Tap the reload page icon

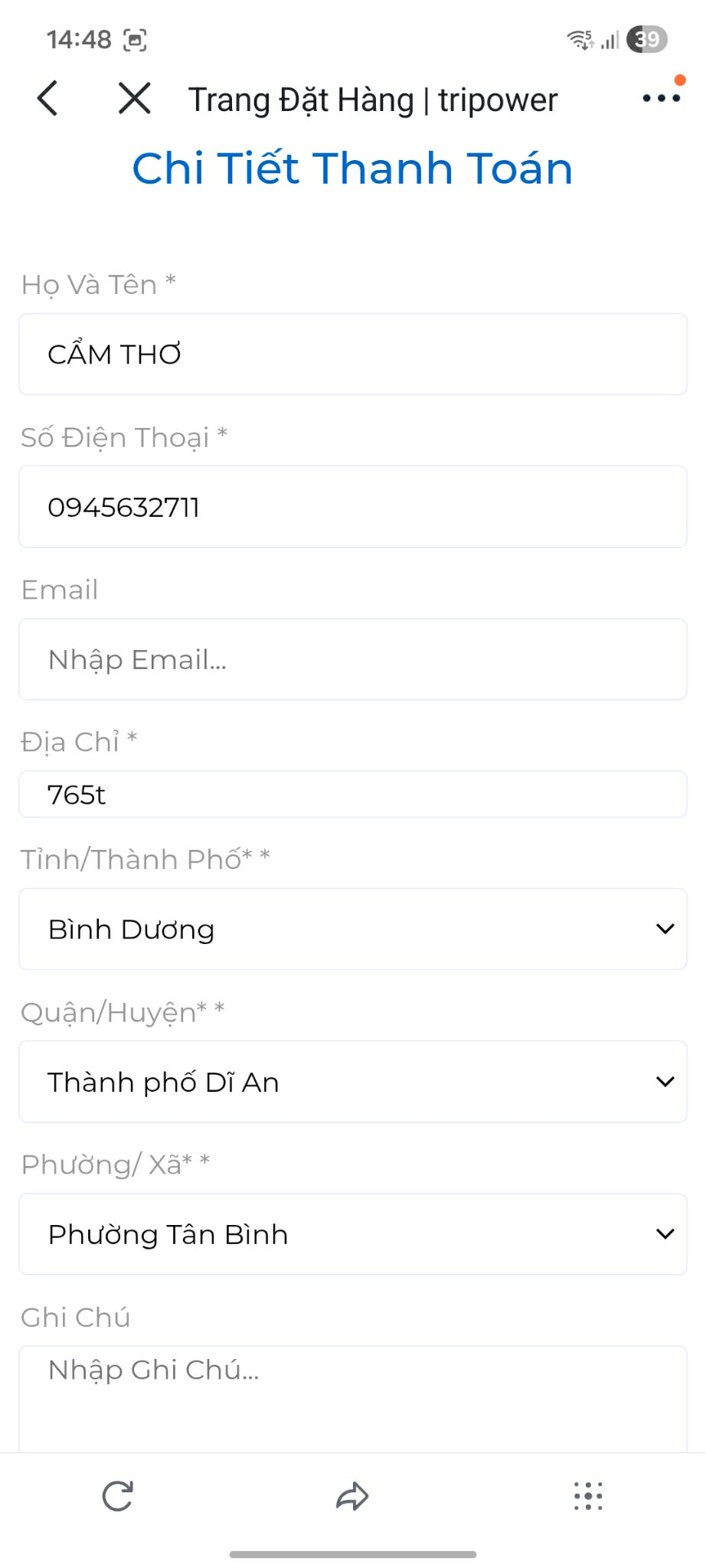tap(119, 1497)
